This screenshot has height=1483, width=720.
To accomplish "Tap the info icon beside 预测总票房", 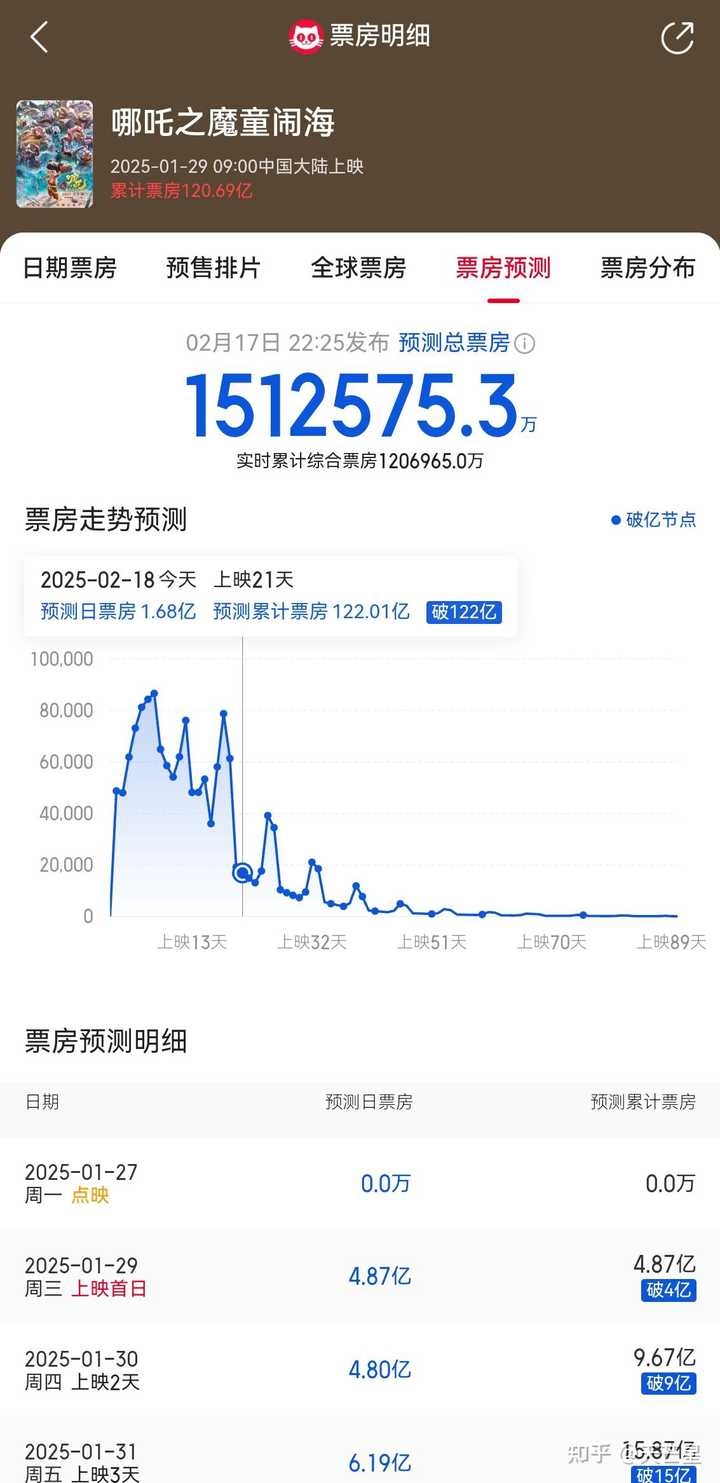I will pyautogui.click(x=524, y=344).
